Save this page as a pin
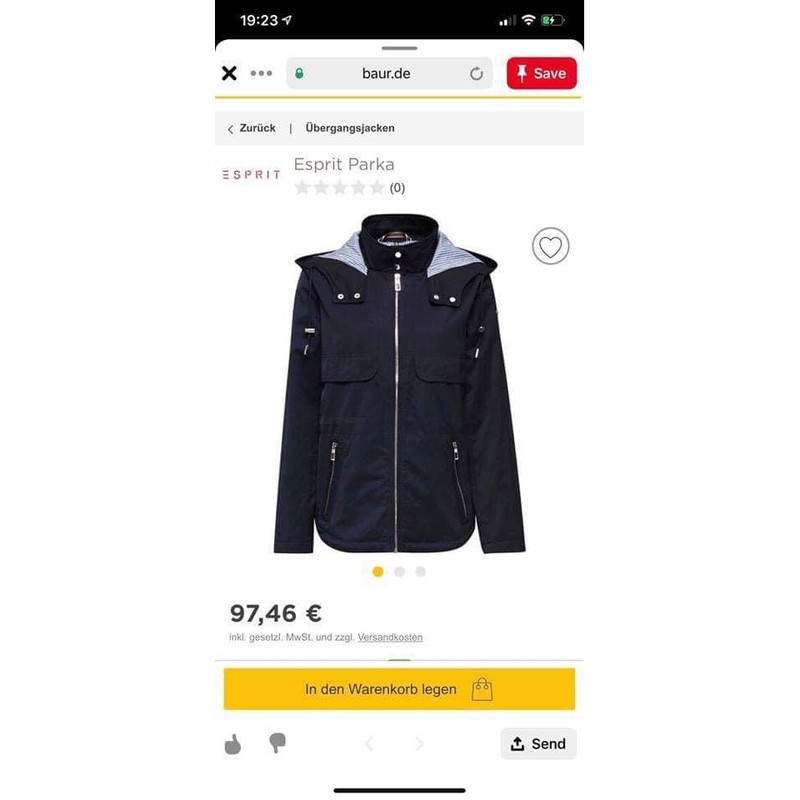This screenshot has height=800, width=800. [x=541, y=73]
